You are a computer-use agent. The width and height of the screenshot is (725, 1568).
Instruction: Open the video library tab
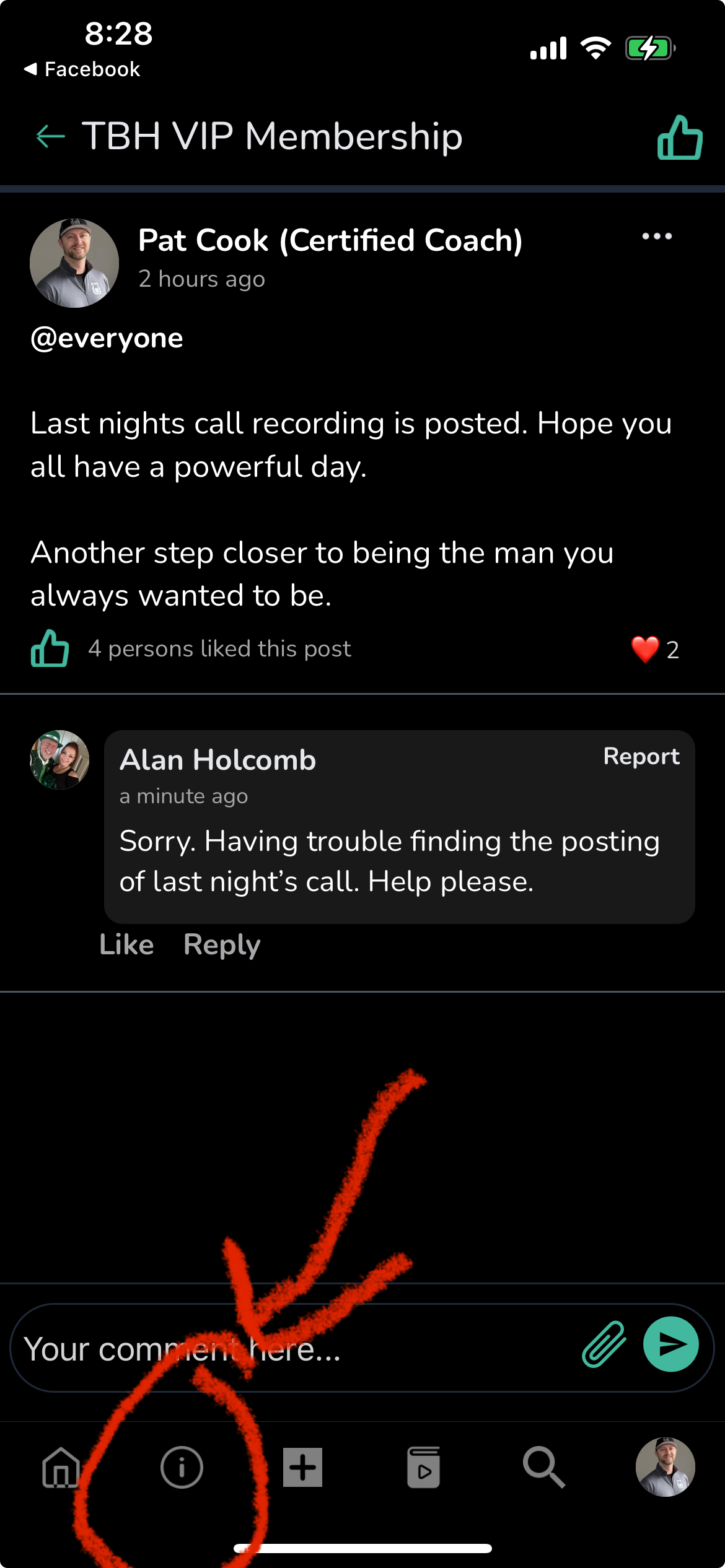[424, 1467]
